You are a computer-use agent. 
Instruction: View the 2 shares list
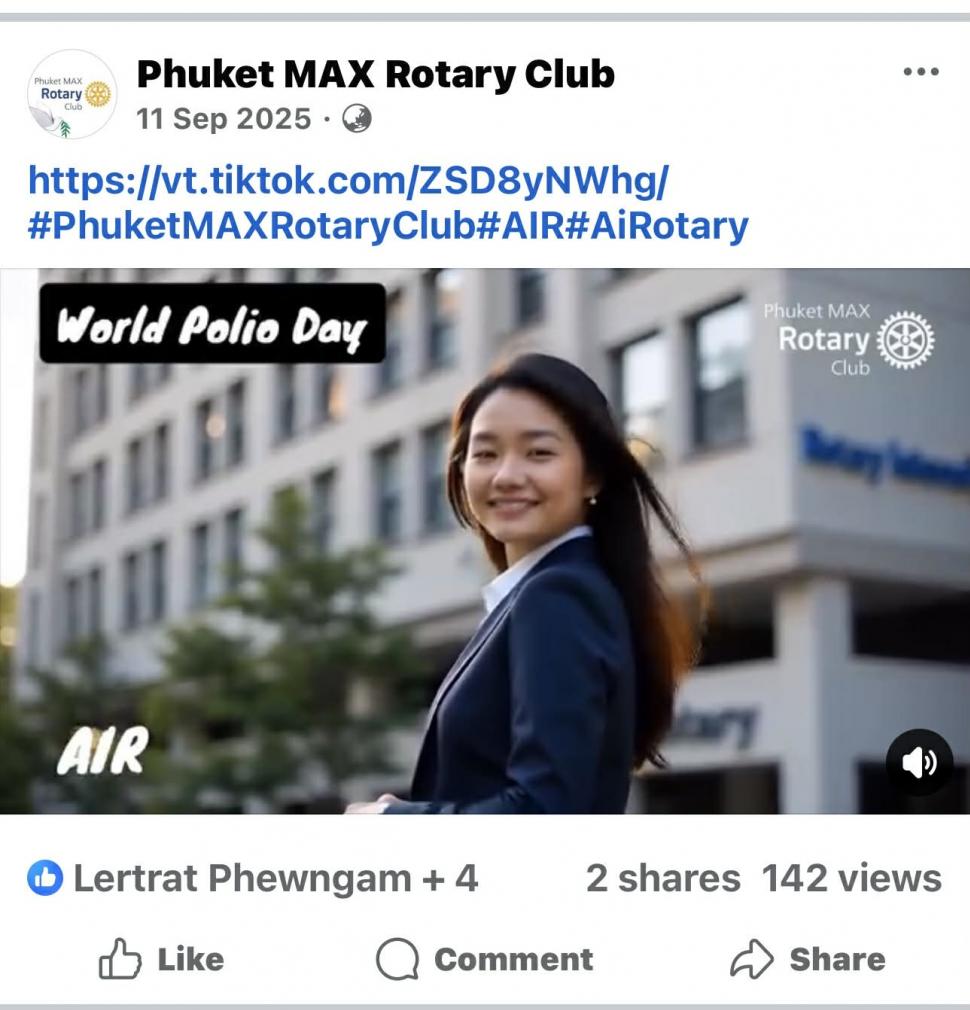662,879
